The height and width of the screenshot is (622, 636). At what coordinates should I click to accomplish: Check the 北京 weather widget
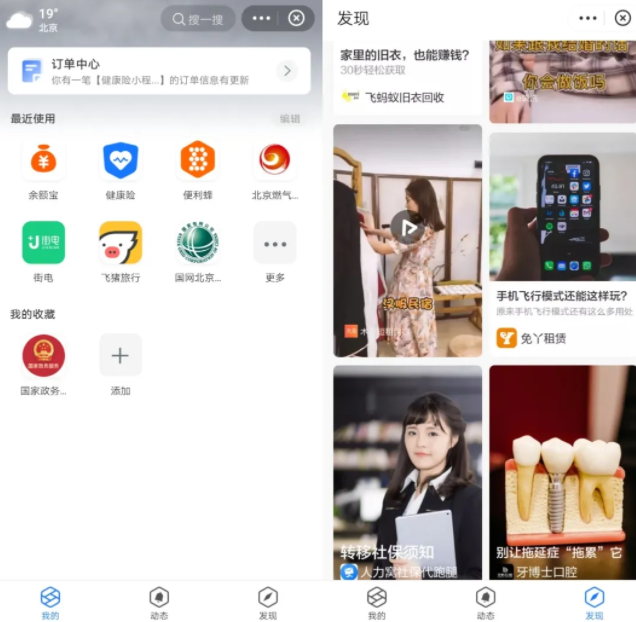coord(34,19)
